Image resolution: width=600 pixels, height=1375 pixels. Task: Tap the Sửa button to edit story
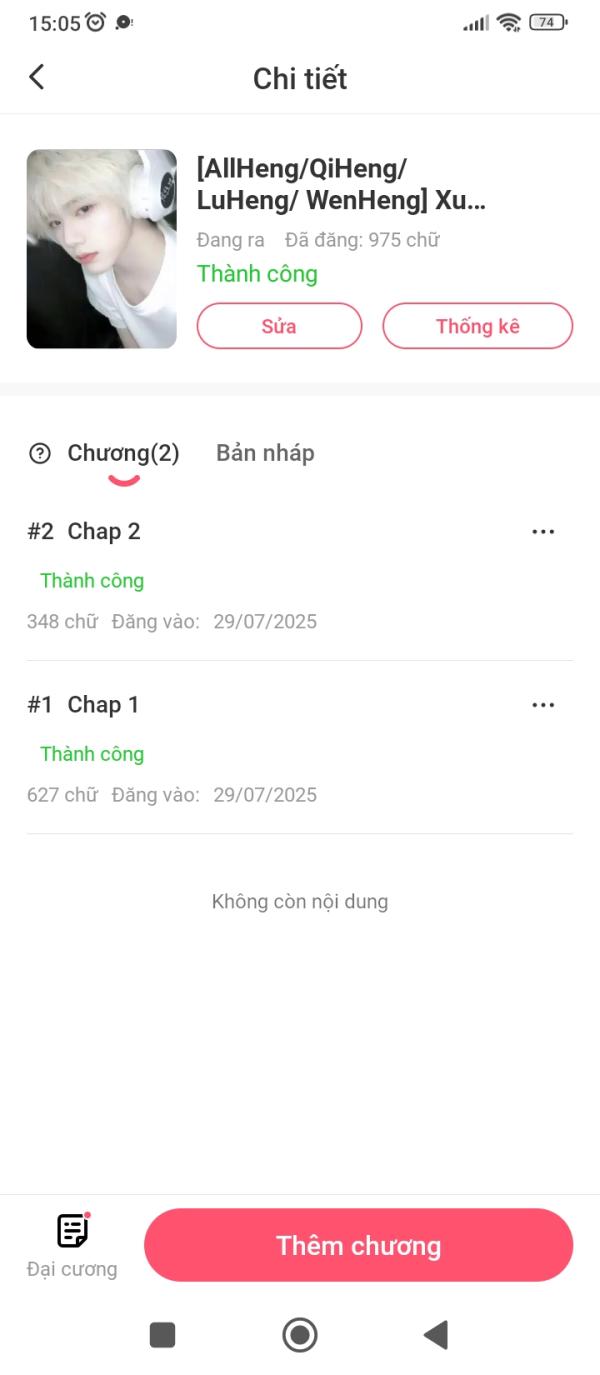coord(279,326)
